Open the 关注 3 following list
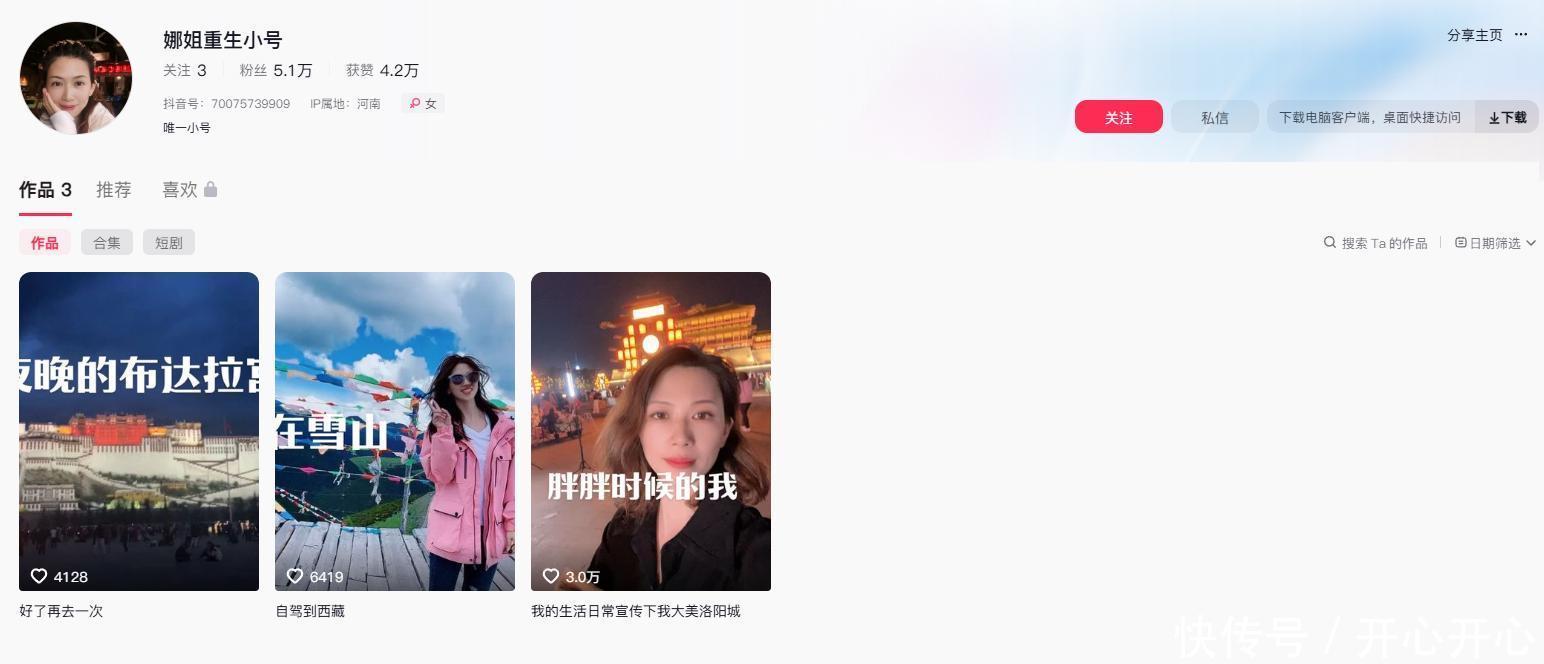The image size is (1544, 664). (185, 70)
